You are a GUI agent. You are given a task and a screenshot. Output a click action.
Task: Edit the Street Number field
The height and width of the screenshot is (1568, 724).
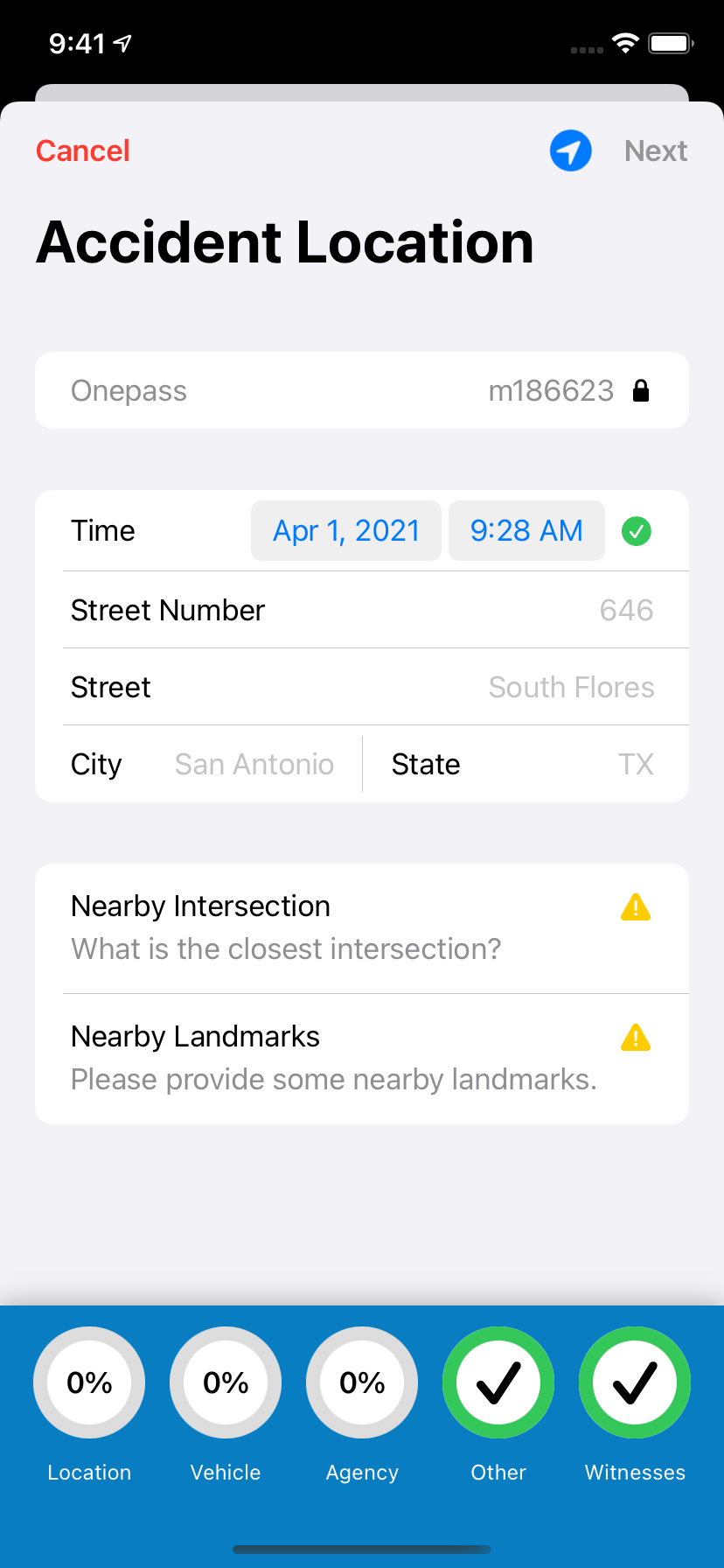tap(362, 610)
